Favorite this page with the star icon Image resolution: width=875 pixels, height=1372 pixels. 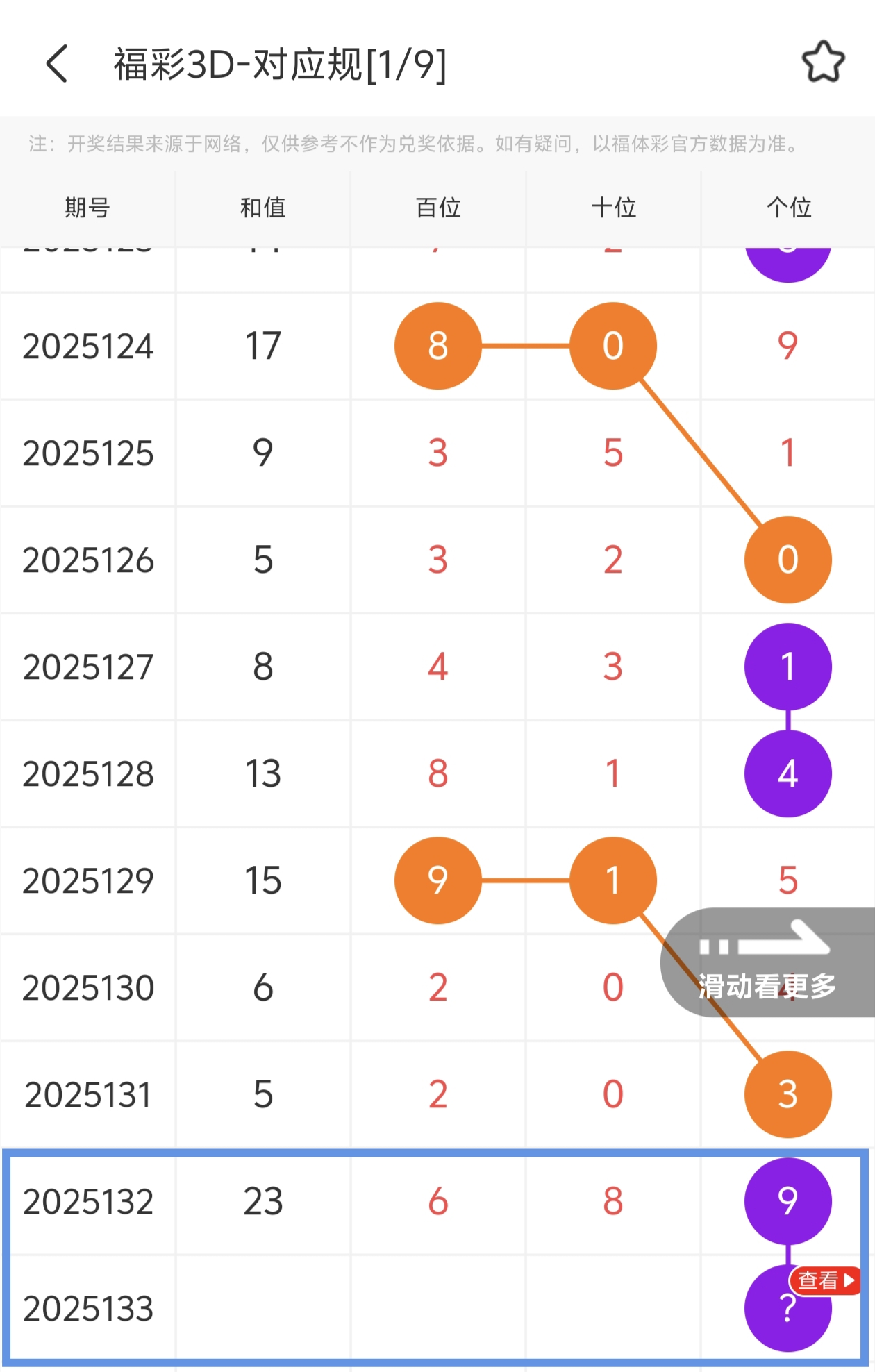pyautogui.click(x=823, y=62)
